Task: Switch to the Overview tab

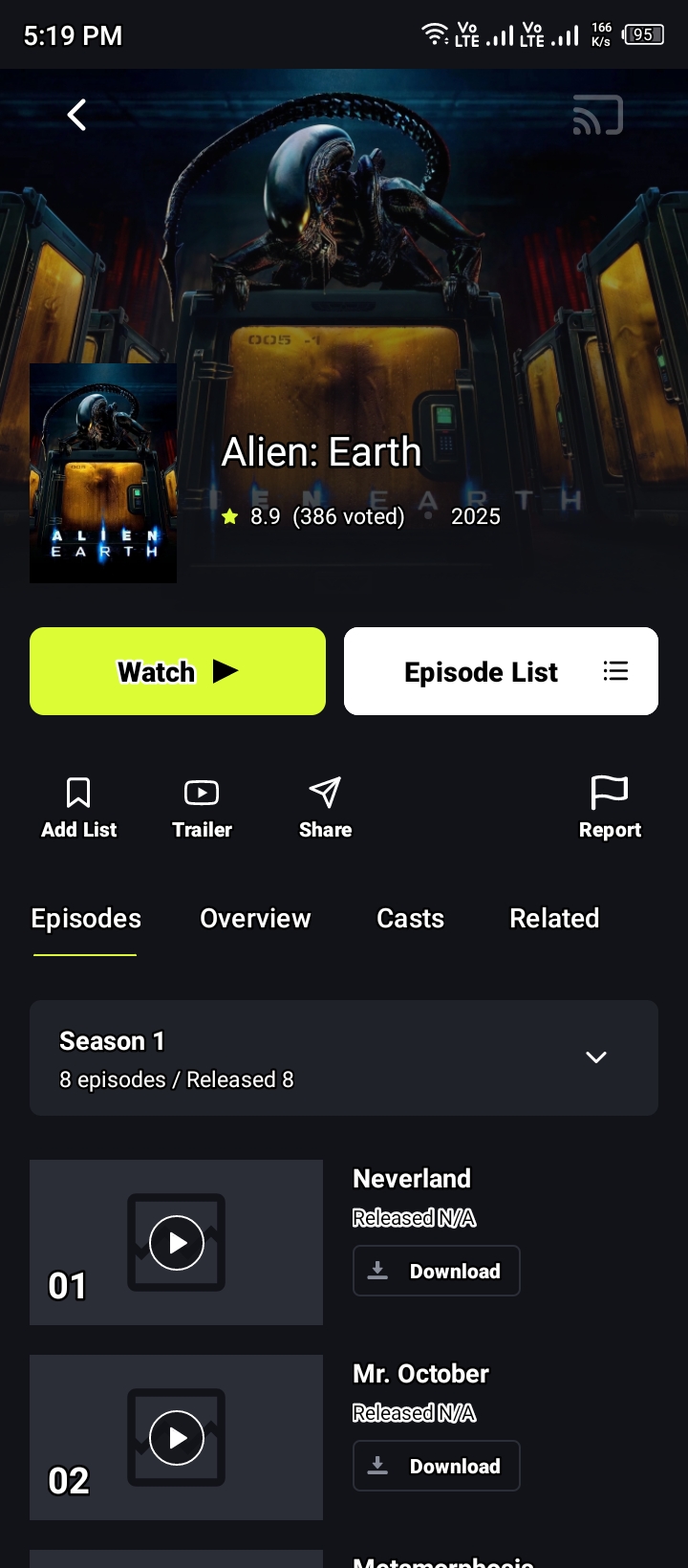Action: pyautogui.click(x=254, y=919)
